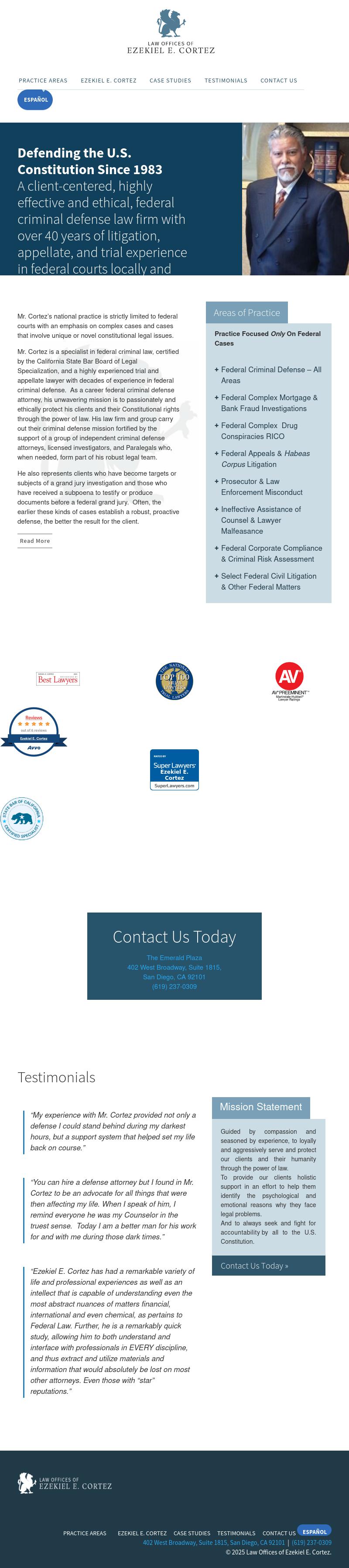The image size is (349, 1568).
Task: Tap Contact Us Today » under Mission Statement
Action: tap(254, 1266)
